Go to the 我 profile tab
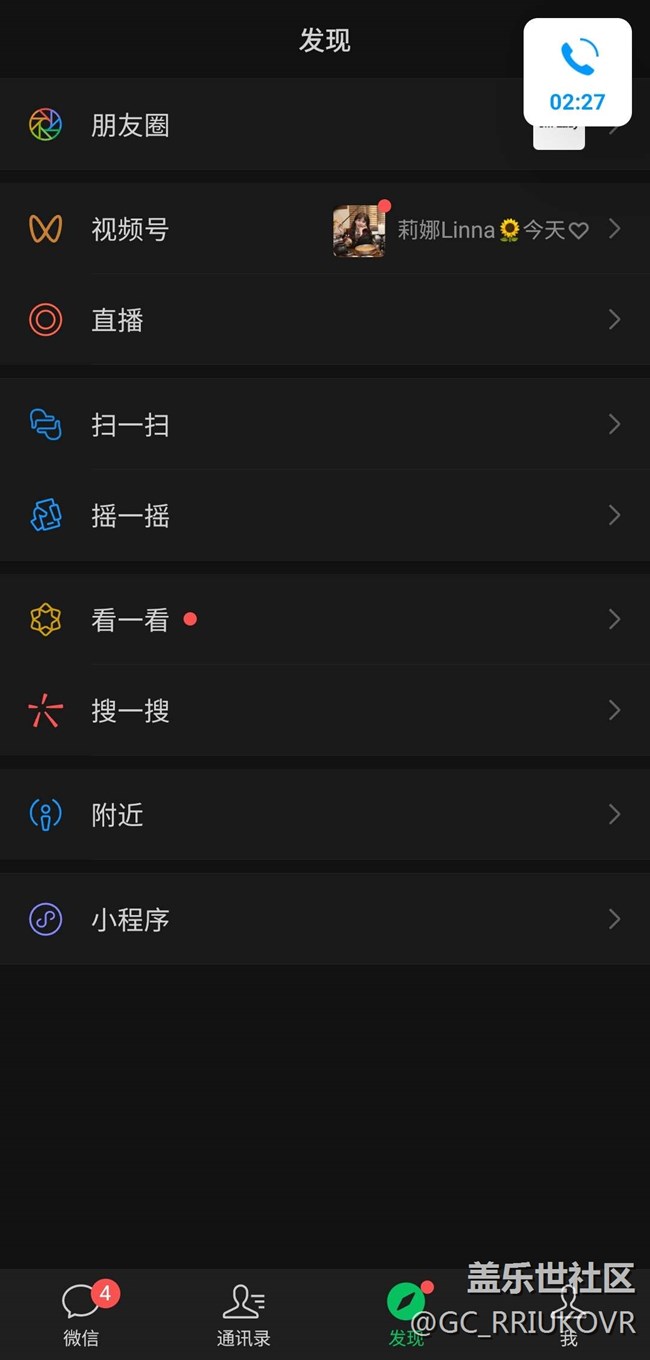650x1360 pixels. coord(568,1314)
